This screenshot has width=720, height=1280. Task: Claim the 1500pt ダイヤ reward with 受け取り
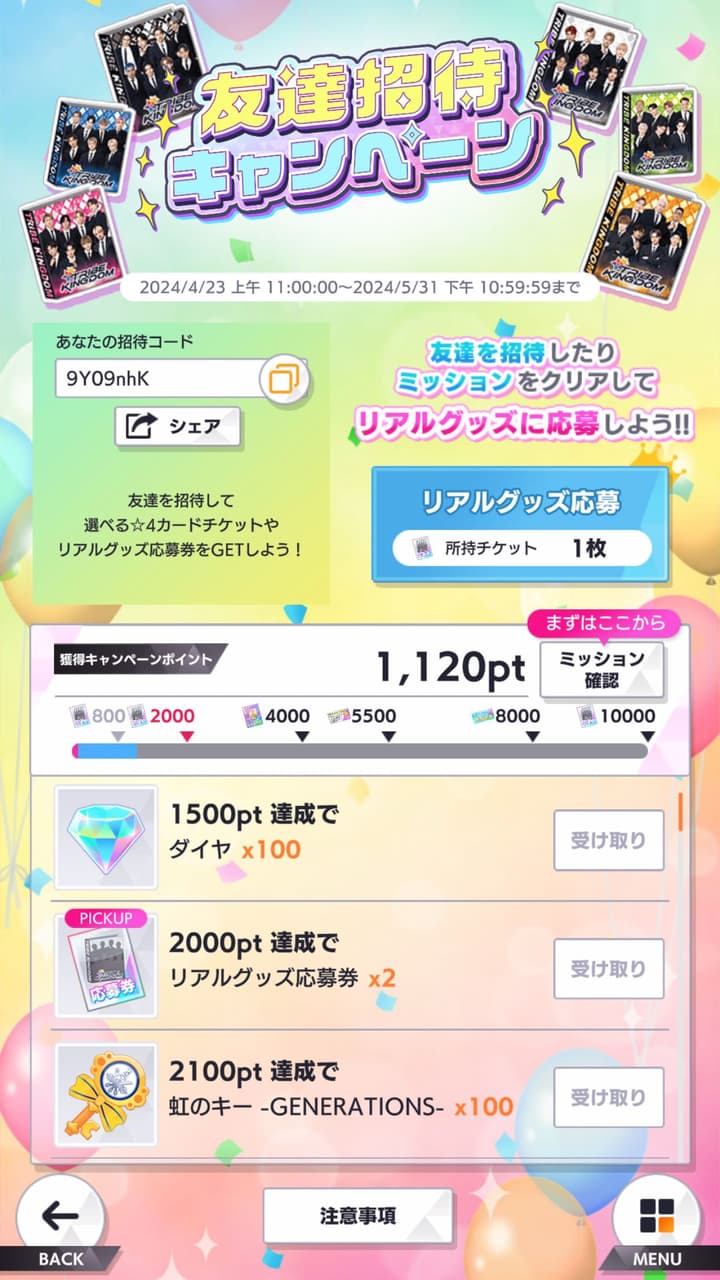point(608,838)
